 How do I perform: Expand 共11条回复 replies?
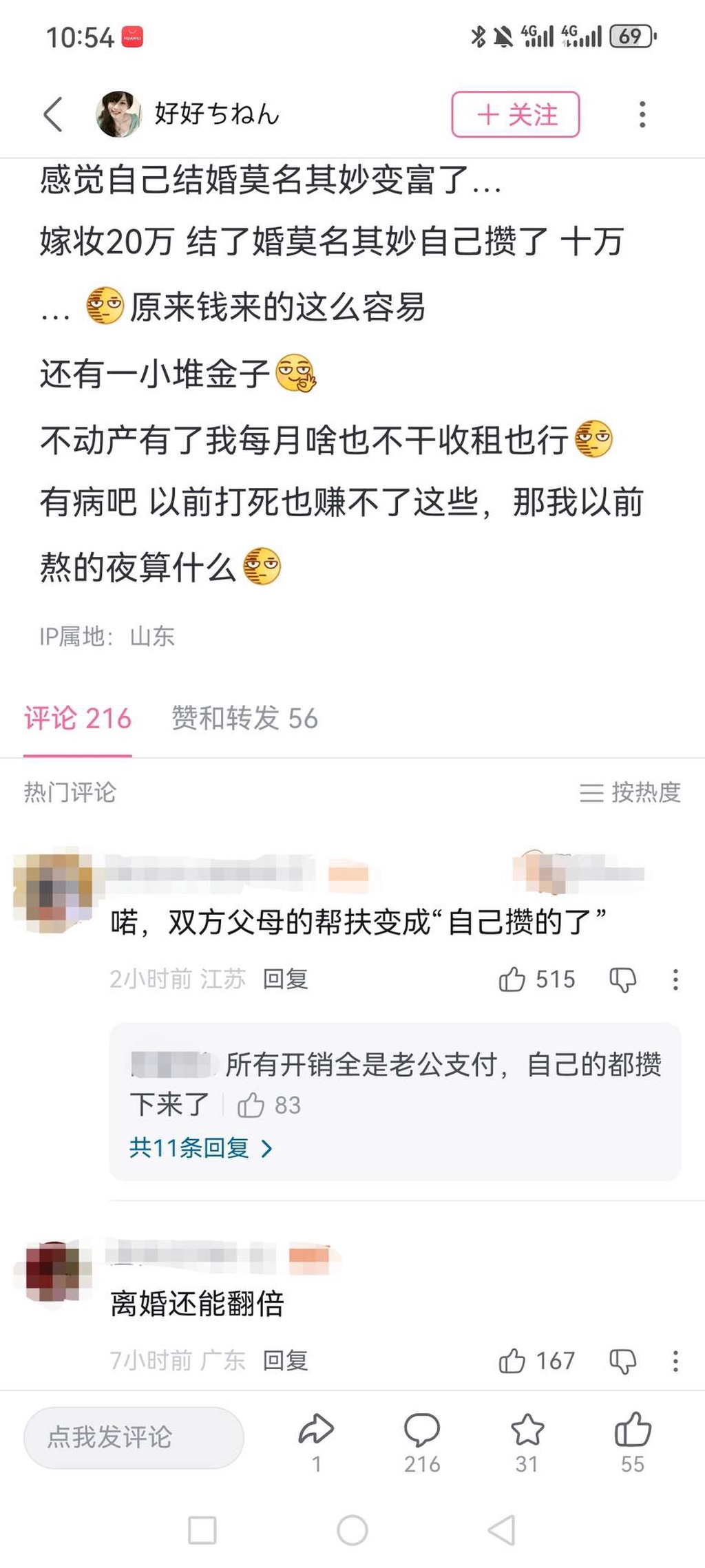200,1148
